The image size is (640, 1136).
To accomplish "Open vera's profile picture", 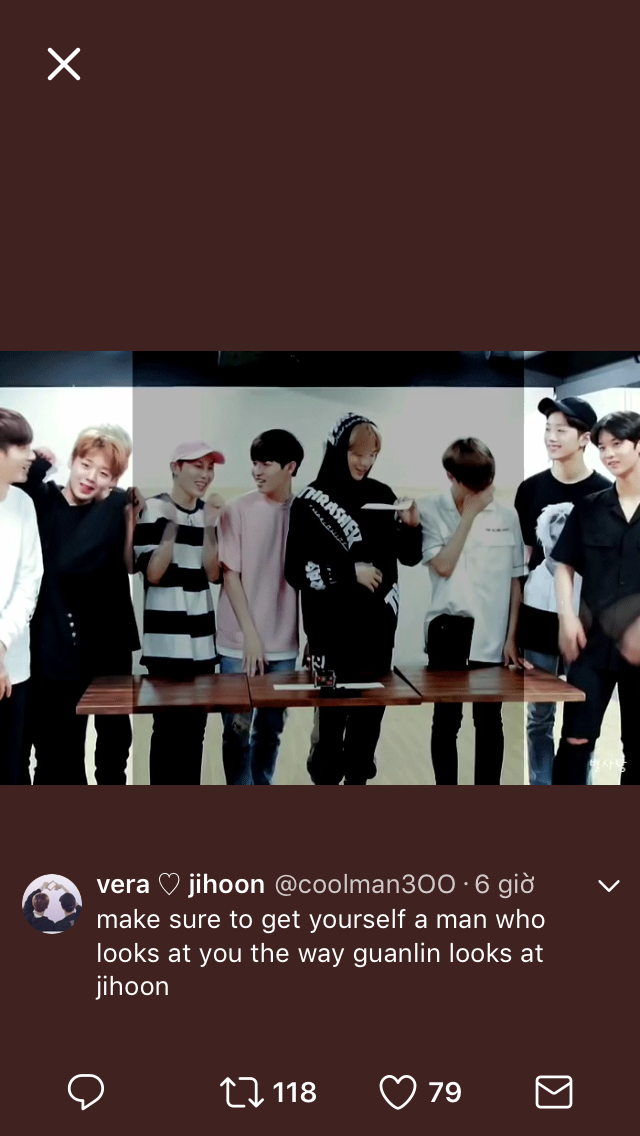I will click(52, 903).
